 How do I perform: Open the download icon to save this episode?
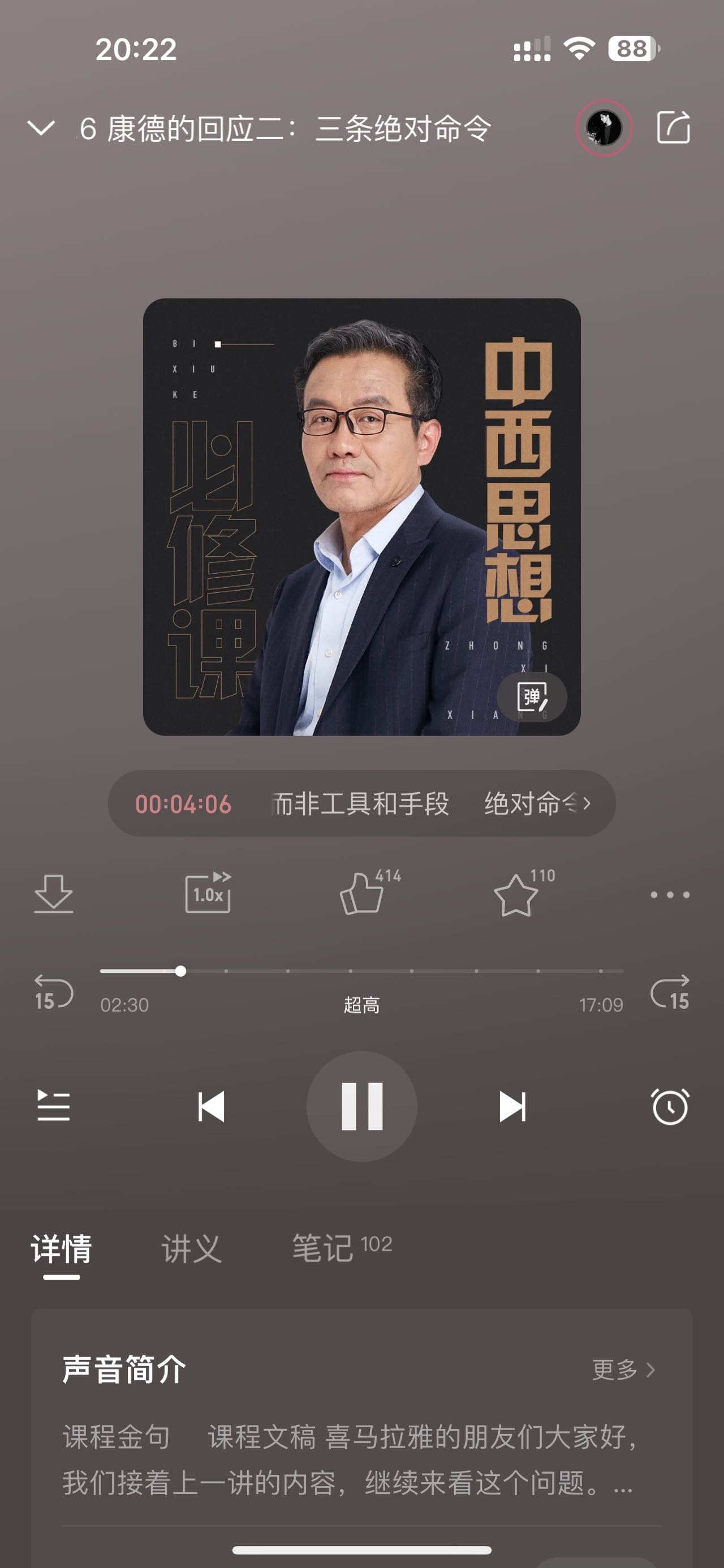tap(54, 895)
